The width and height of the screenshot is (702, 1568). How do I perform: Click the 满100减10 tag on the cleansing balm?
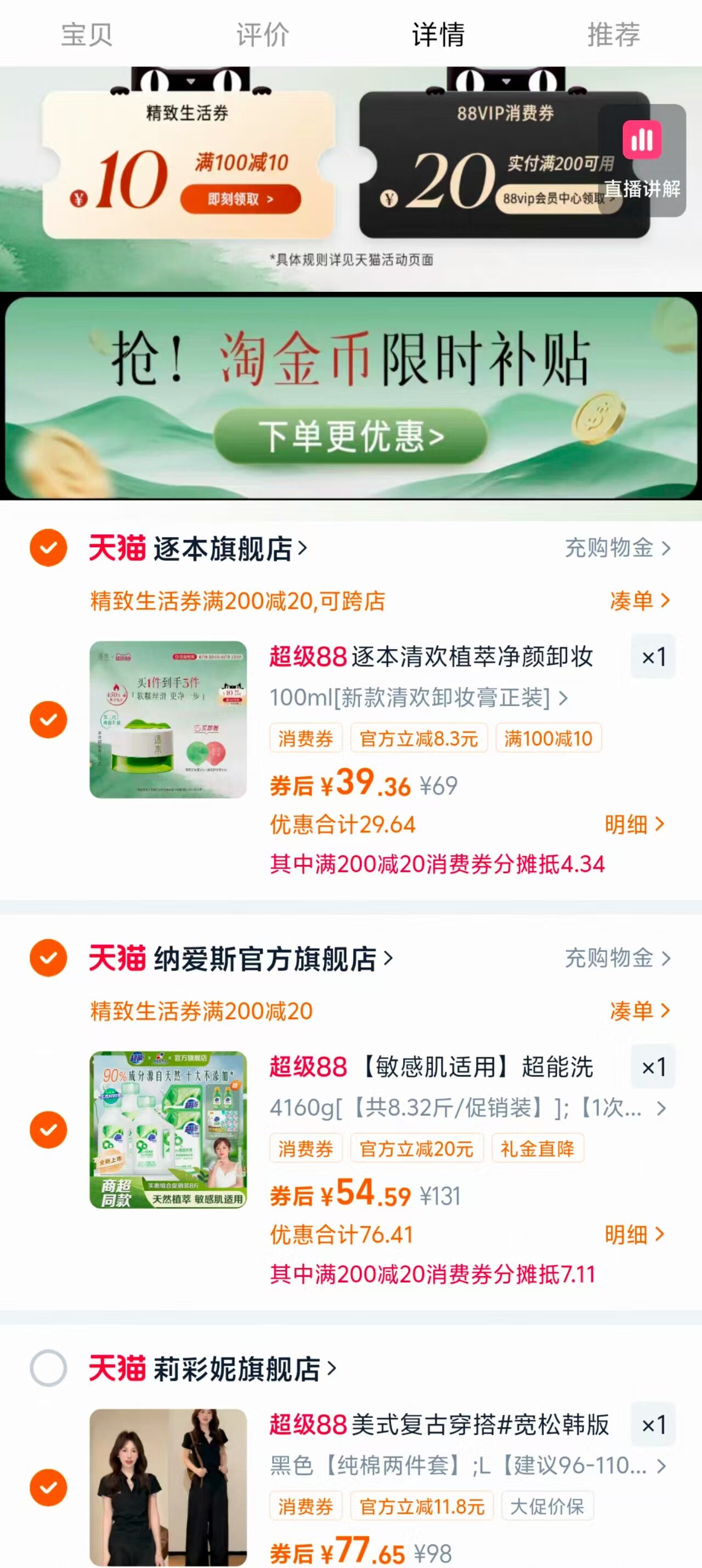click(547, 738)
